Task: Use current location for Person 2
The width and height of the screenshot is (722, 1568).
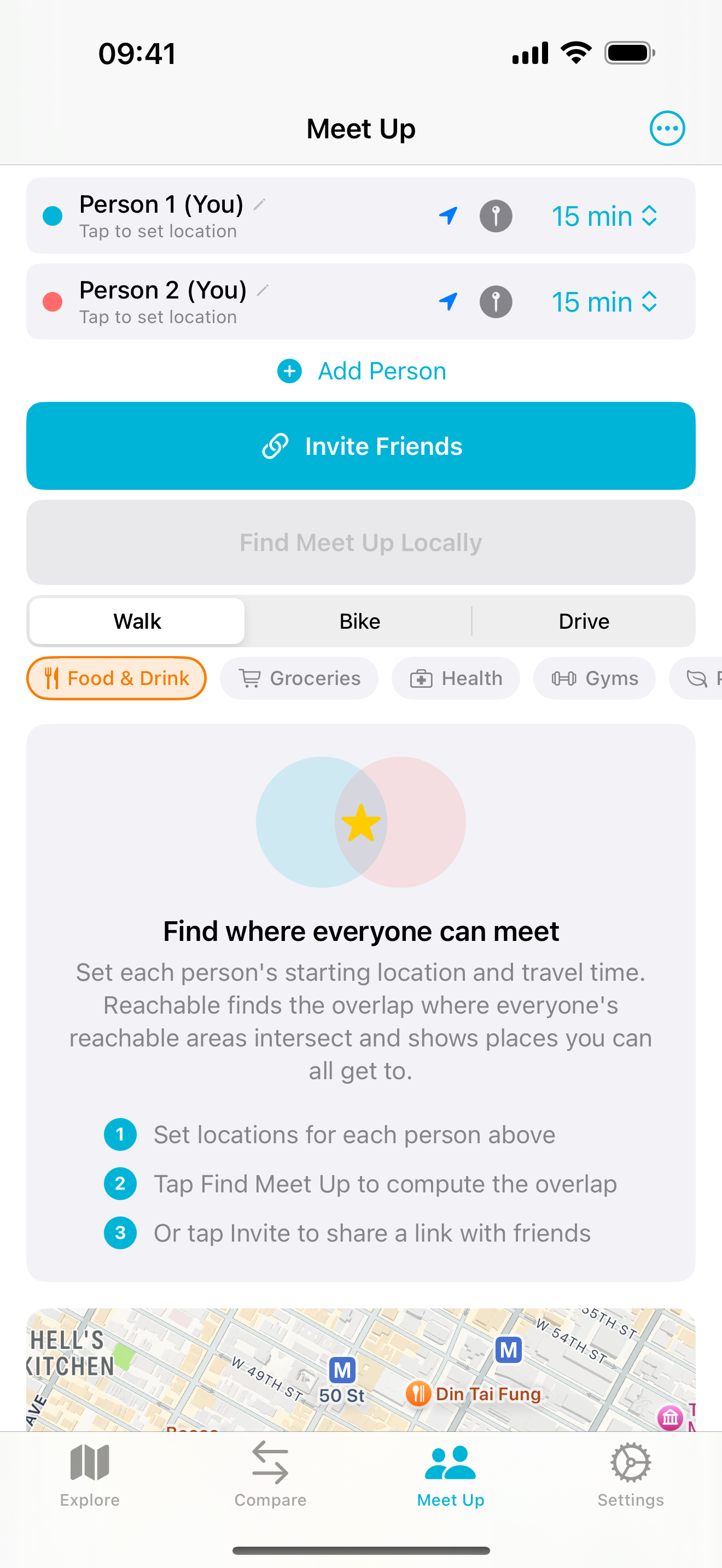Action: click(x=448, y=301)
